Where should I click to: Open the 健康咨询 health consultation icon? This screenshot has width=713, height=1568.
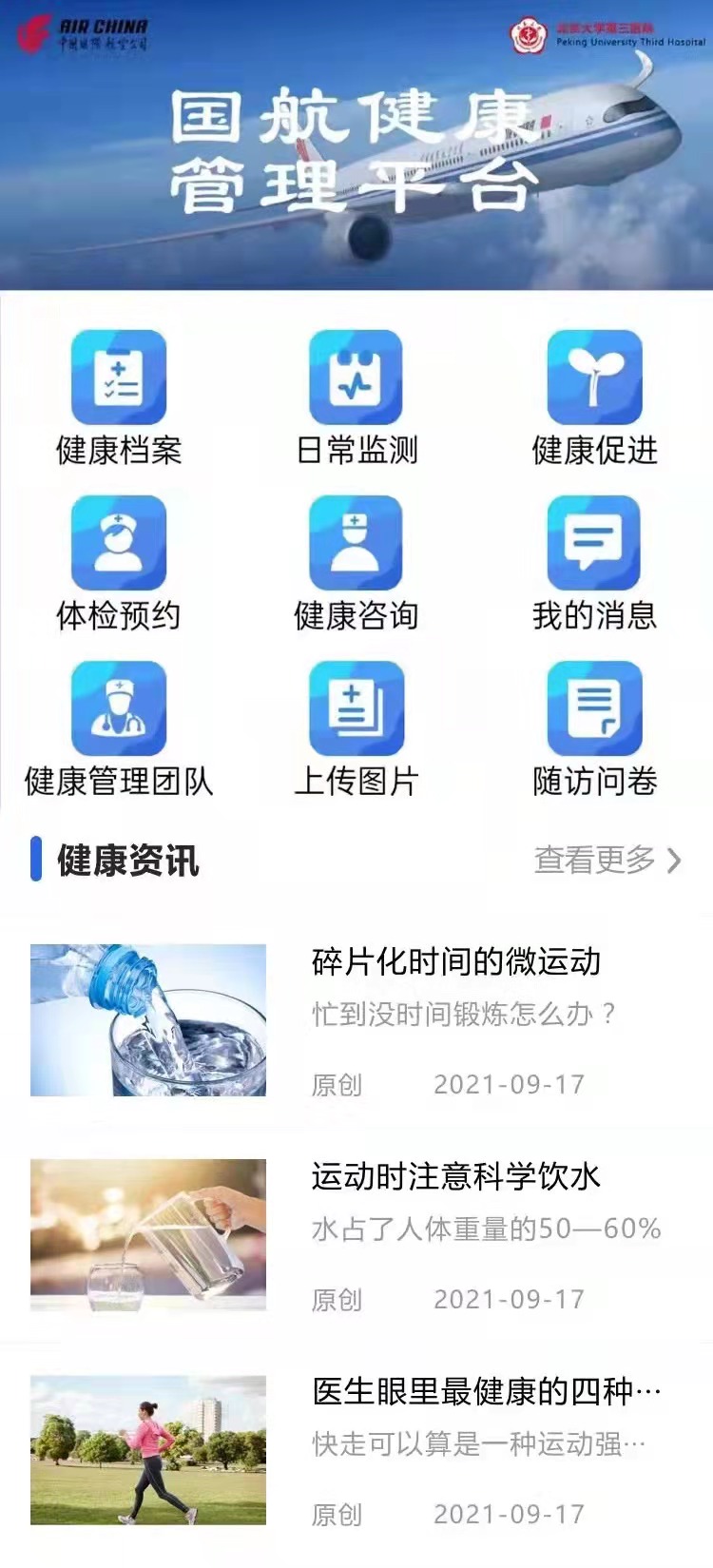[x=356, y=542]
